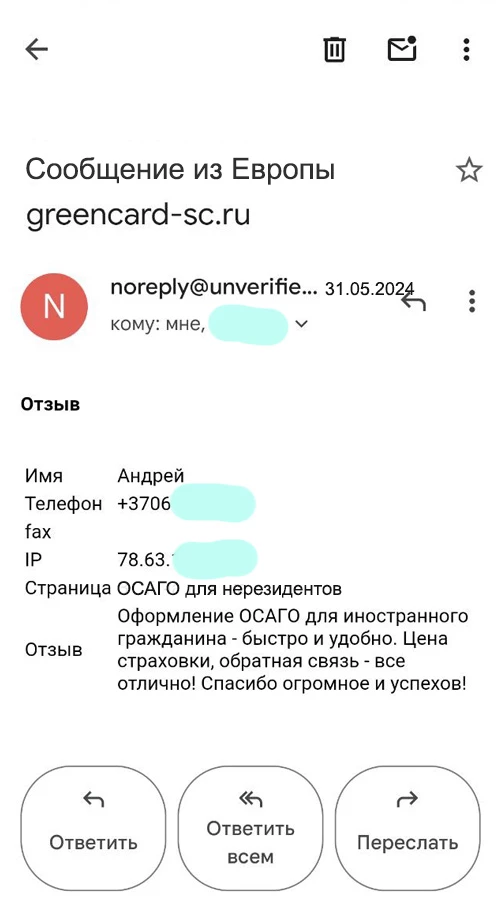Screen dimensions: 500x900
Task: Expand the recipient details chevron
Action: pyautogui.click(x=301, y=324)
